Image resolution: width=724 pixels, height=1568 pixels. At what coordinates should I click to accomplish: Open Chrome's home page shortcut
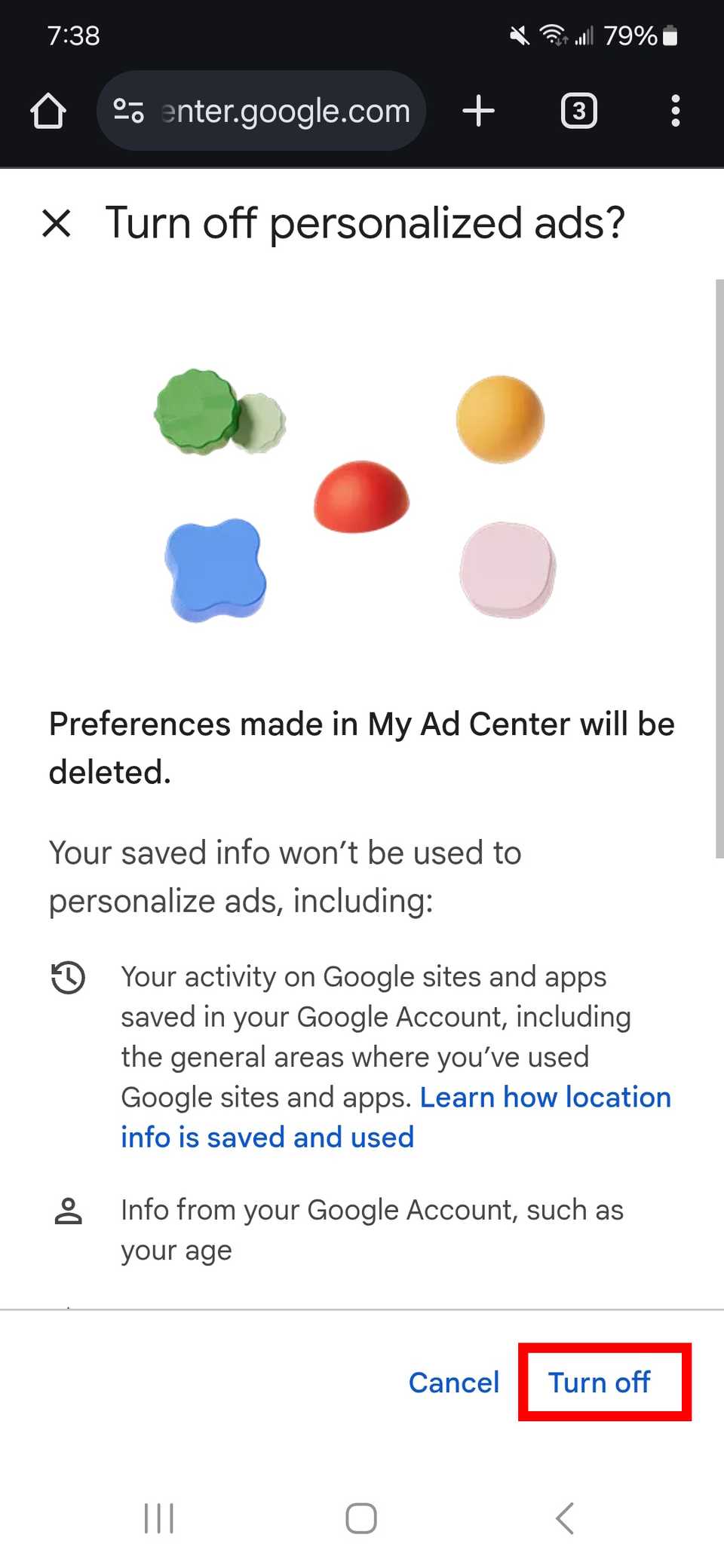pyautogui.click(x=47, y=111)
